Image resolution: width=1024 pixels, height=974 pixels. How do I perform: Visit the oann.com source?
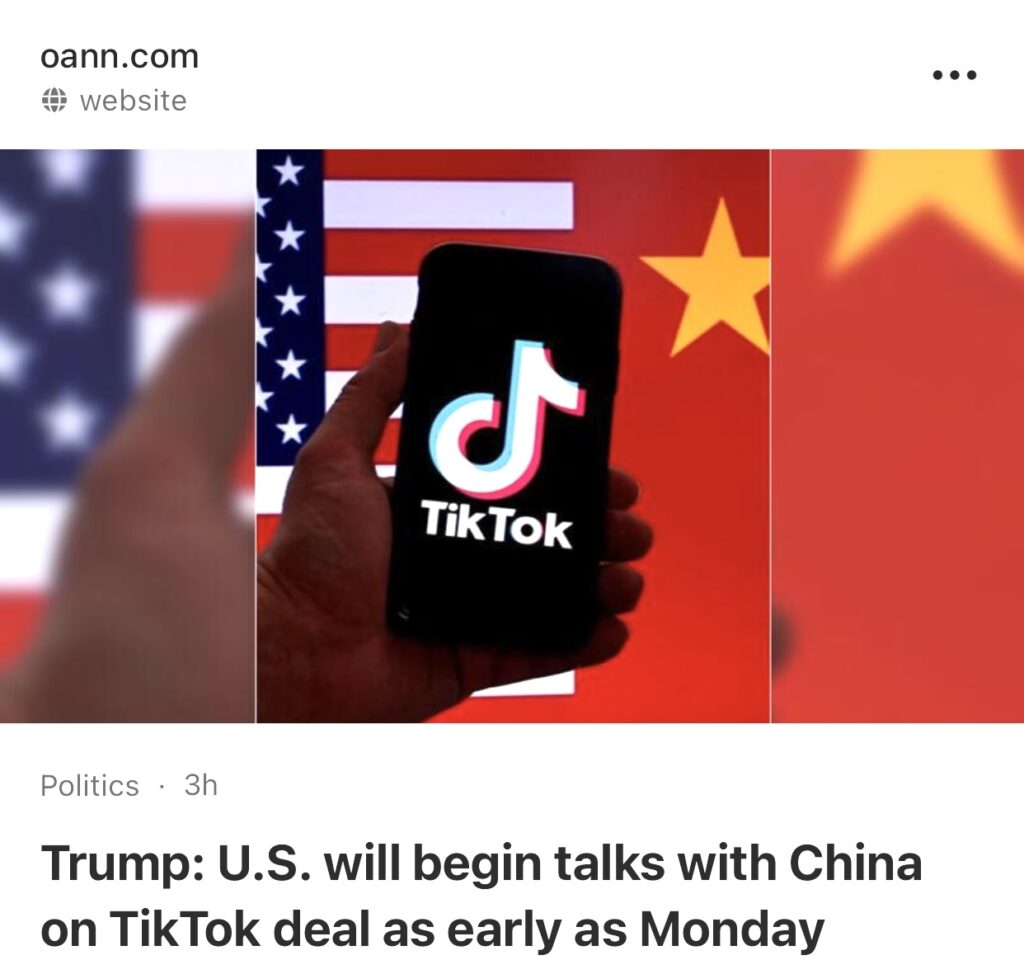pyautogui.click(x=119, y=57)
